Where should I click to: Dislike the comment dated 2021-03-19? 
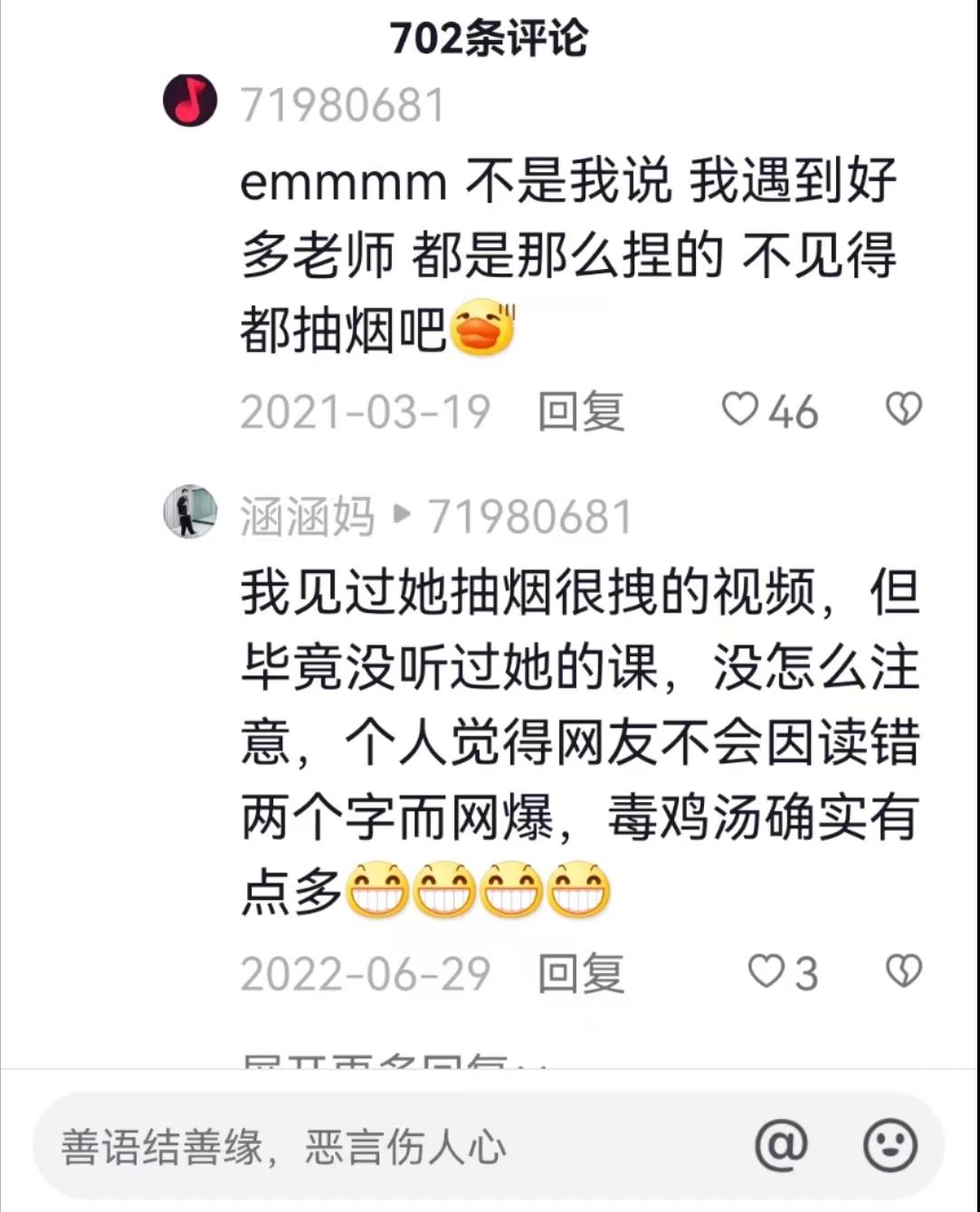903,410
